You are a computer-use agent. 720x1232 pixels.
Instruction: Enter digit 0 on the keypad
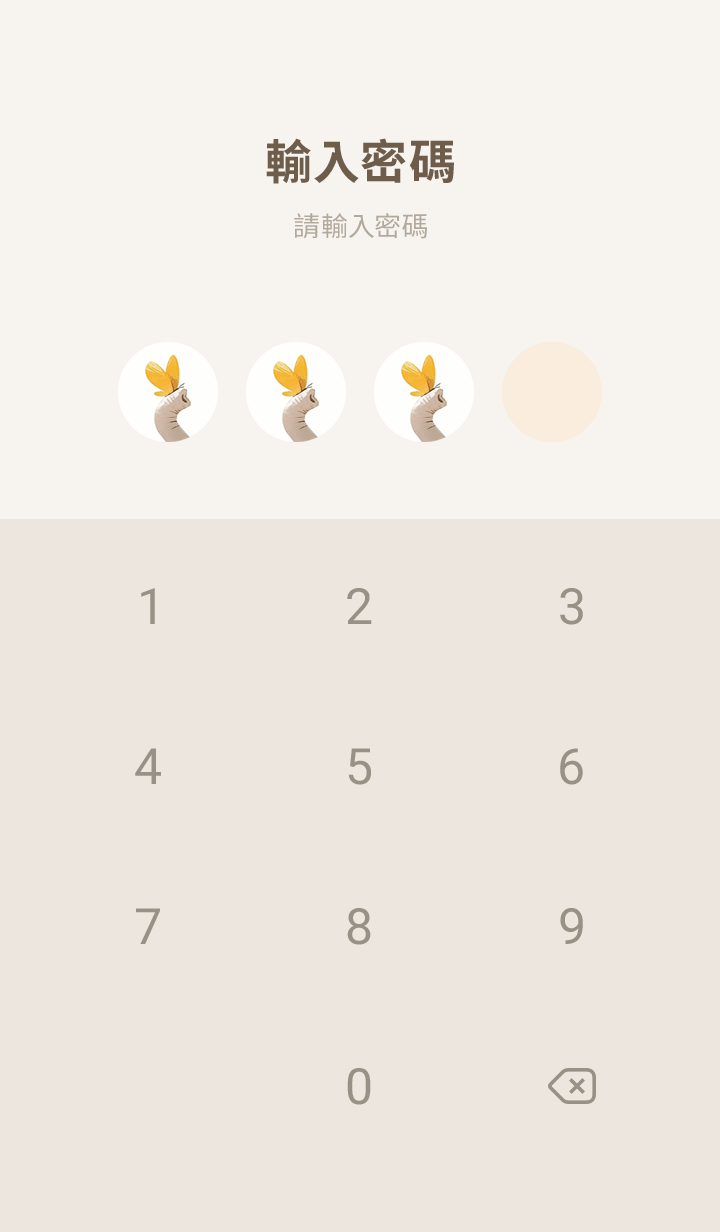click(x=359, y=1087)
